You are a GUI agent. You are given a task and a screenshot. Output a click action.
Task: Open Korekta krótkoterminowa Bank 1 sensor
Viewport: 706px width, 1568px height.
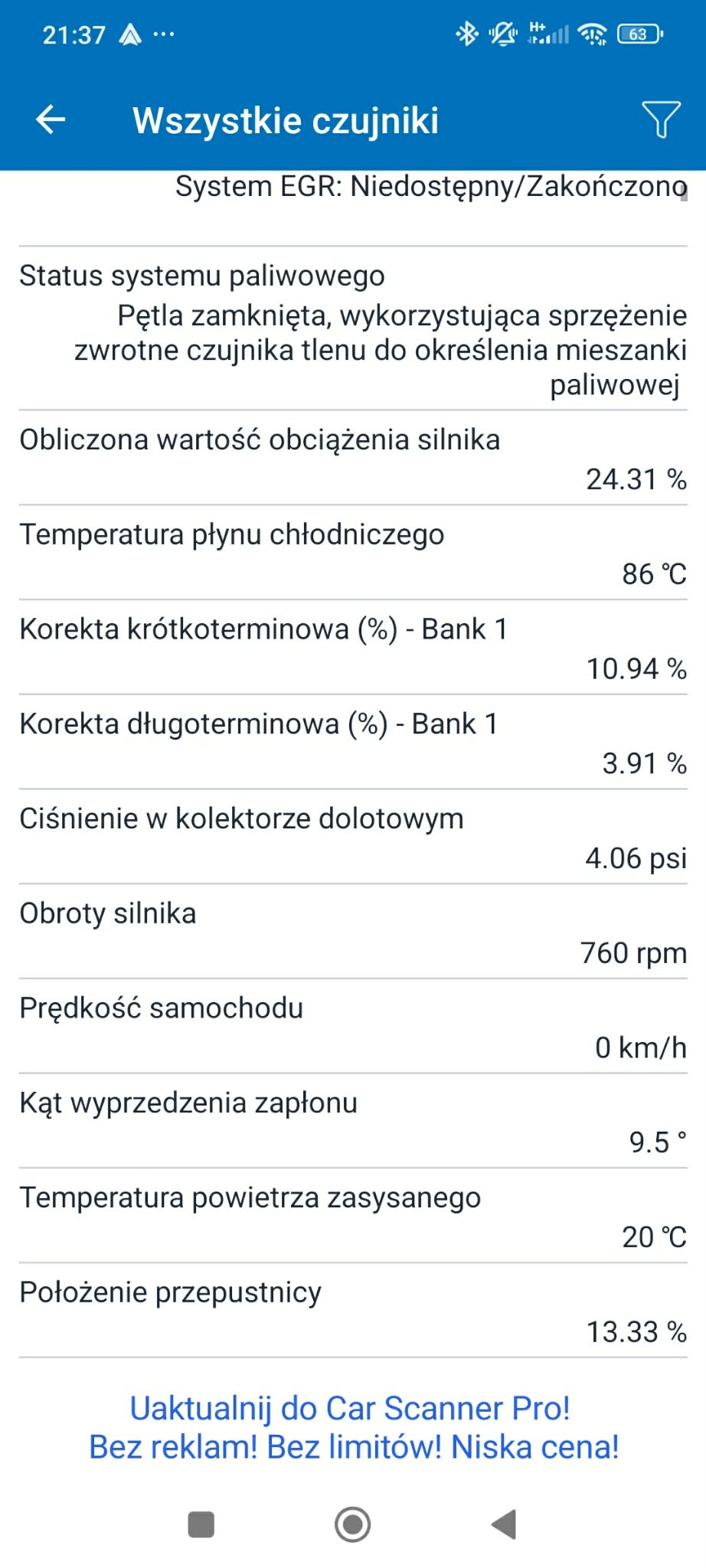pyautogui.click(x=352, y=648)
